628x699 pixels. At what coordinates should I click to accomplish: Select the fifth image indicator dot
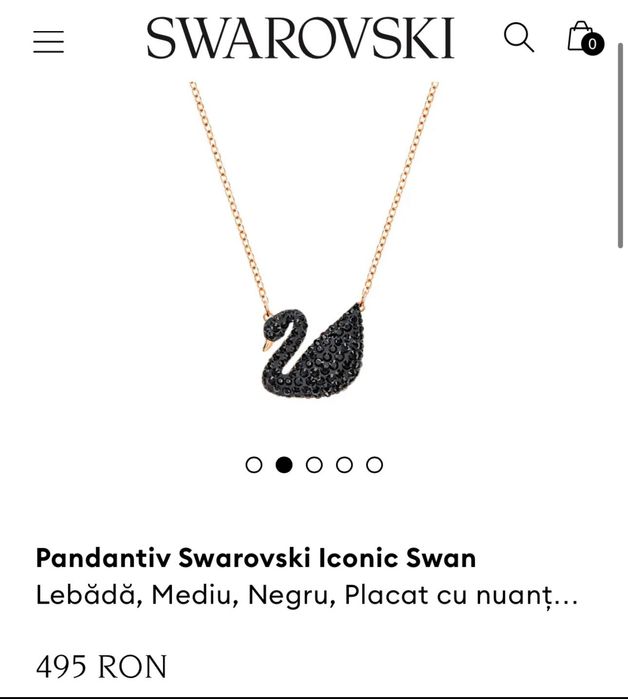point(374,465)
